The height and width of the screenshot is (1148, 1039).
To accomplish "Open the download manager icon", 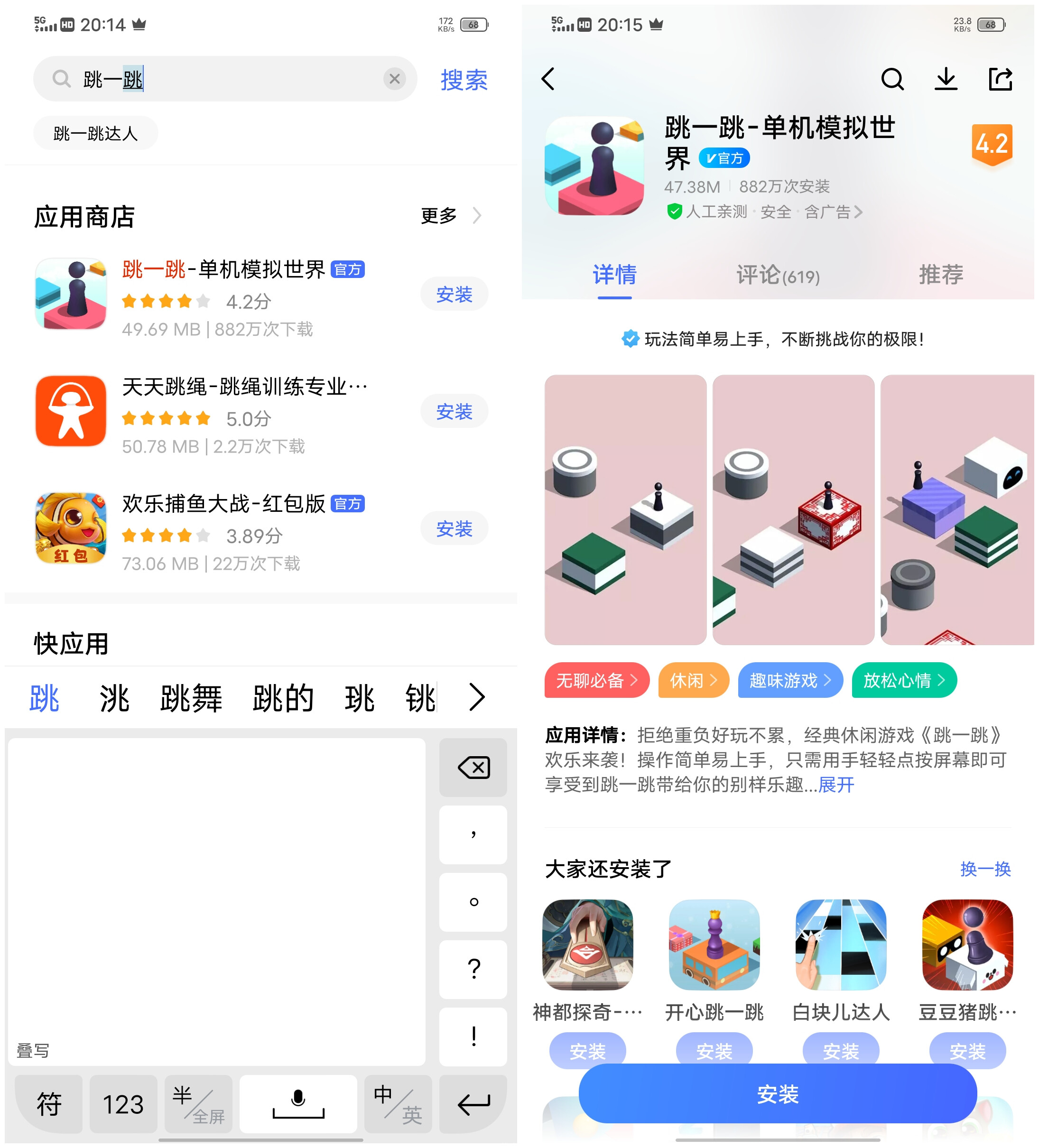I will (x=946, y=80).
